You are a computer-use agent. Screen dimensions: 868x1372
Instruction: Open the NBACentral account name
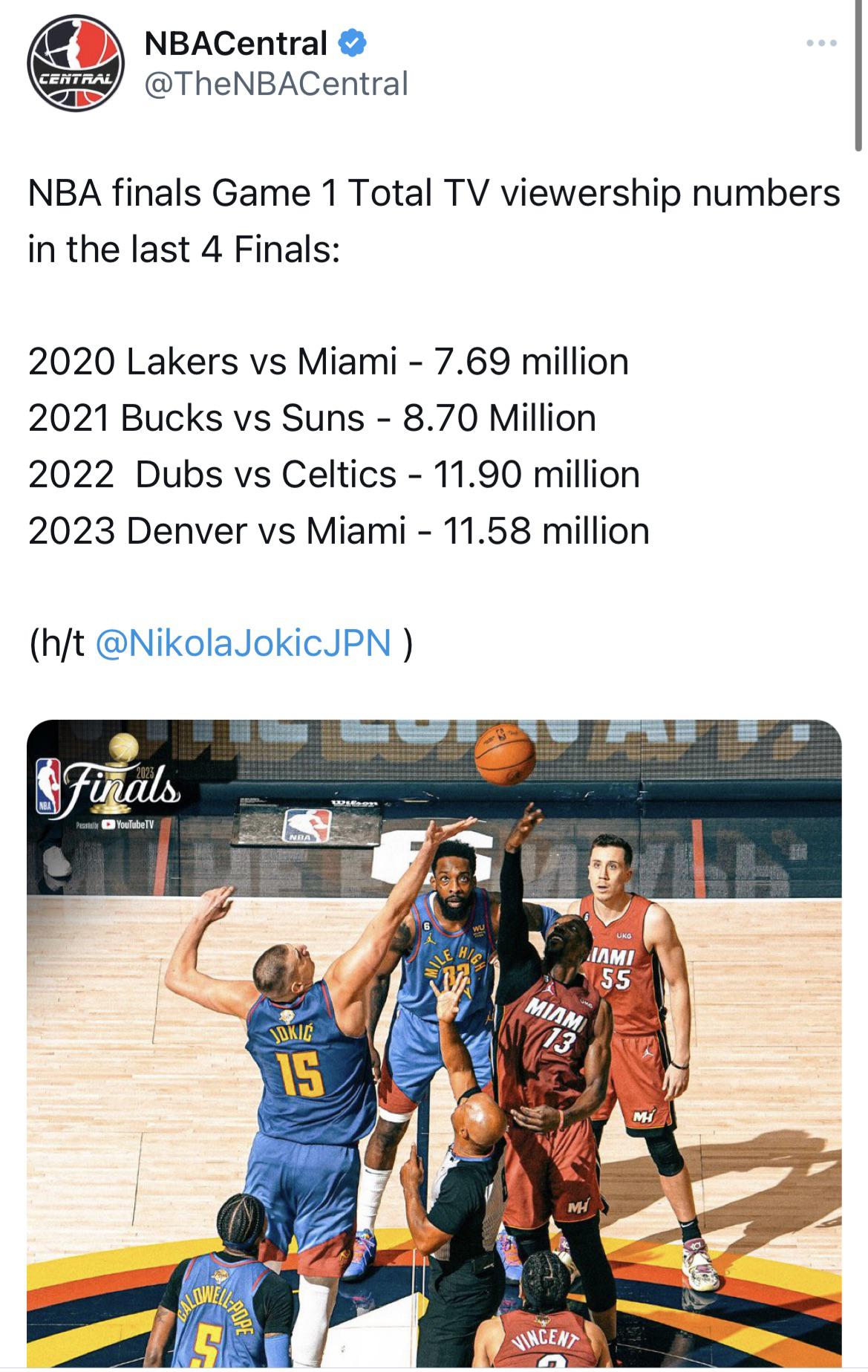pos(235,44)
